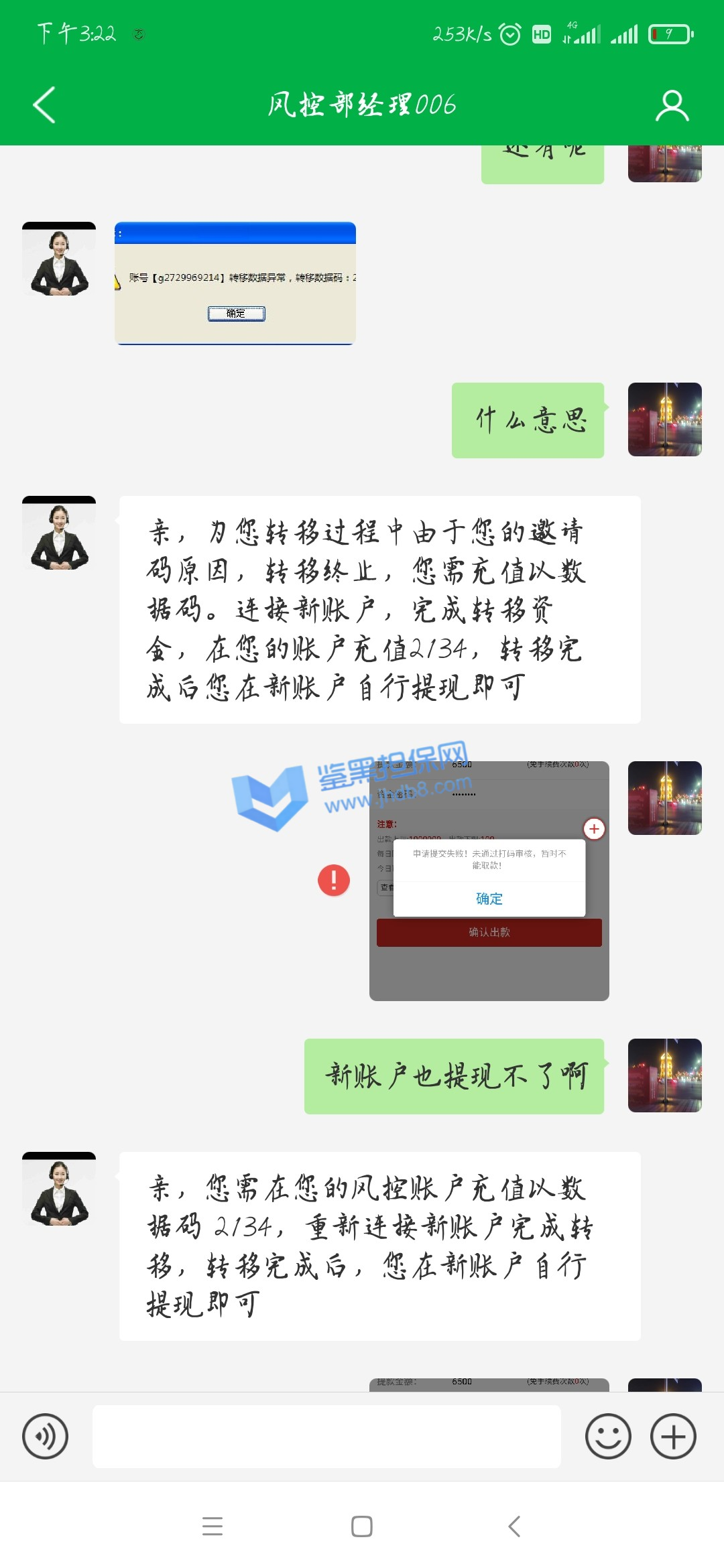724x1568 pixels.
Task: Open the contact profile icon
Action: 672,105
